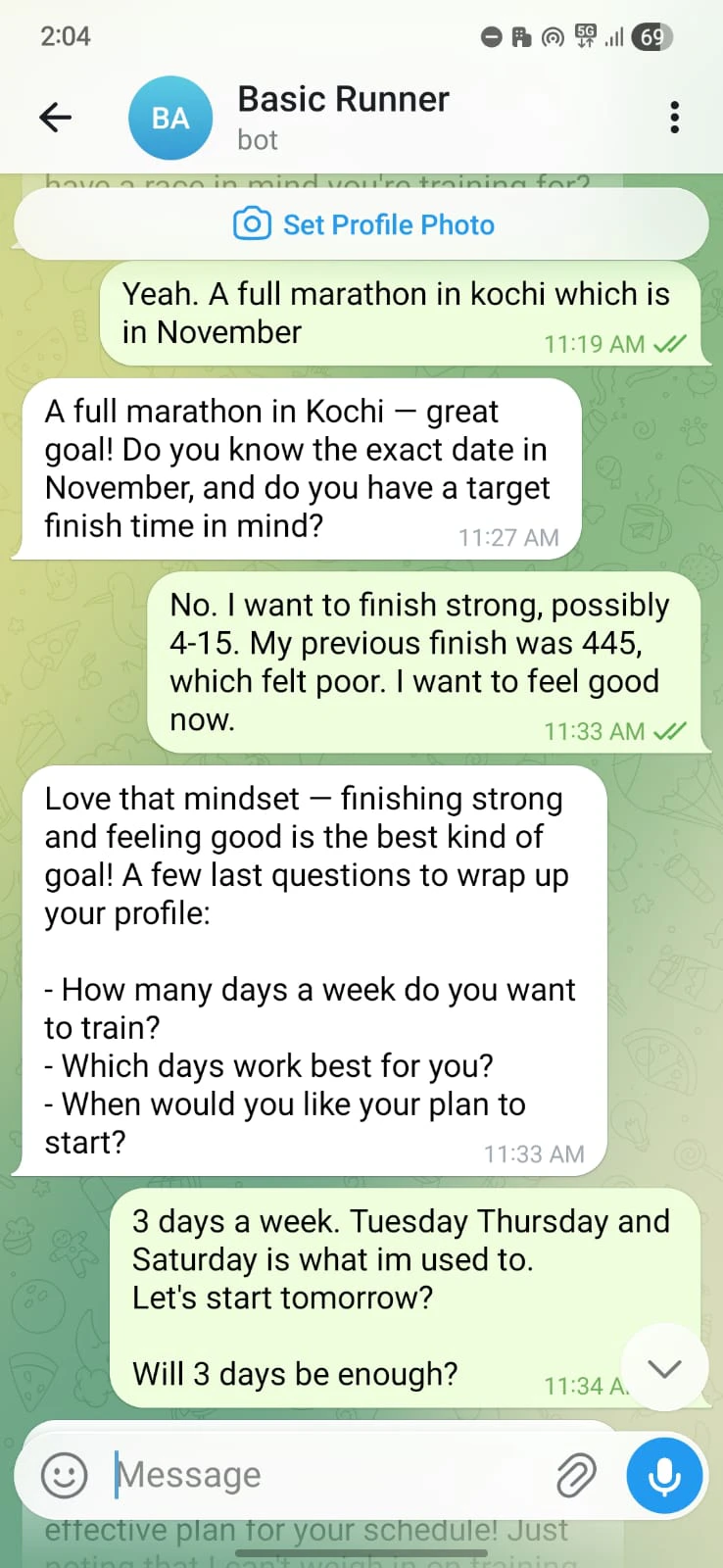Open the emoji picker
Screen dimensions: 723x1568
tap(65, 1475)
